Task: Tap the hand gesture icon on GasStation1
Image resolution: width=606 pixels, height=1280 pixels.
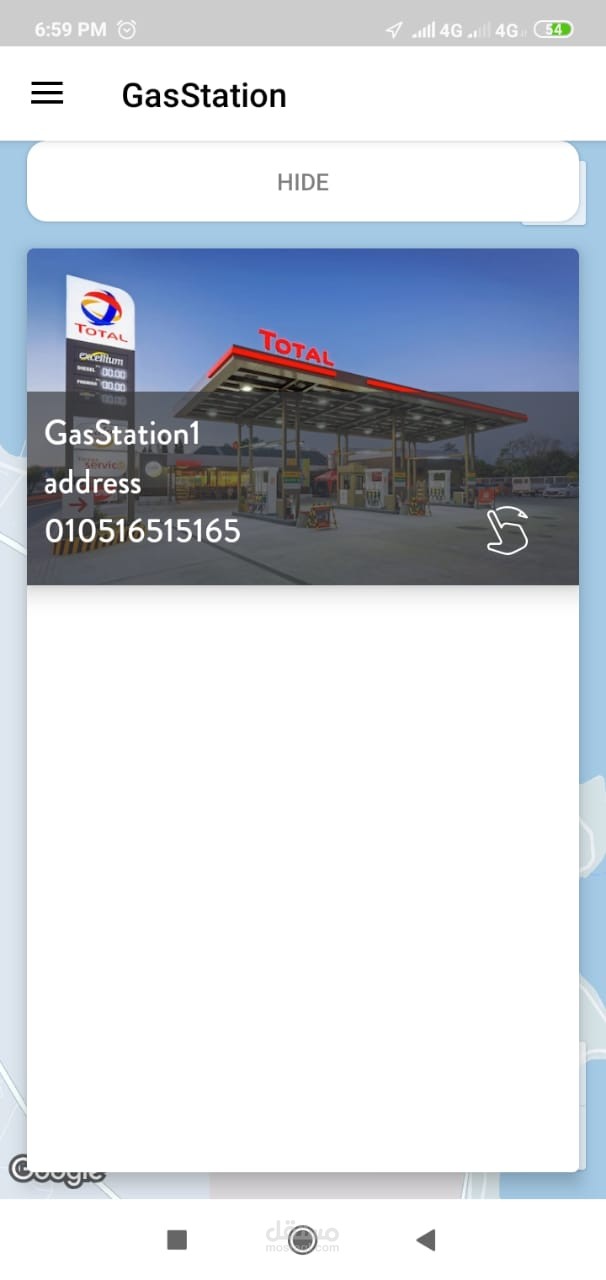Action: (507, 531)
